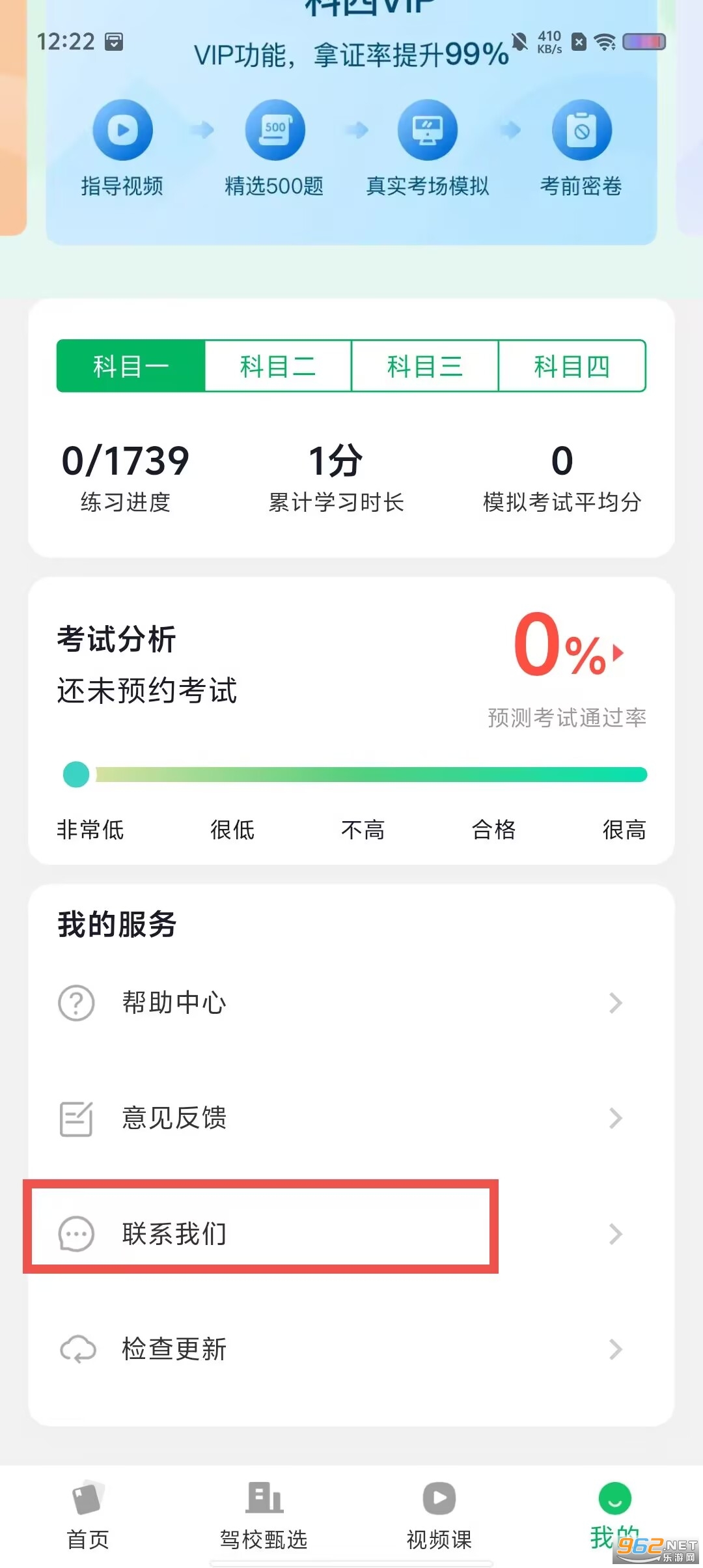
Task: Launch 真实考场模拟
Action: (x=428, y=148)
